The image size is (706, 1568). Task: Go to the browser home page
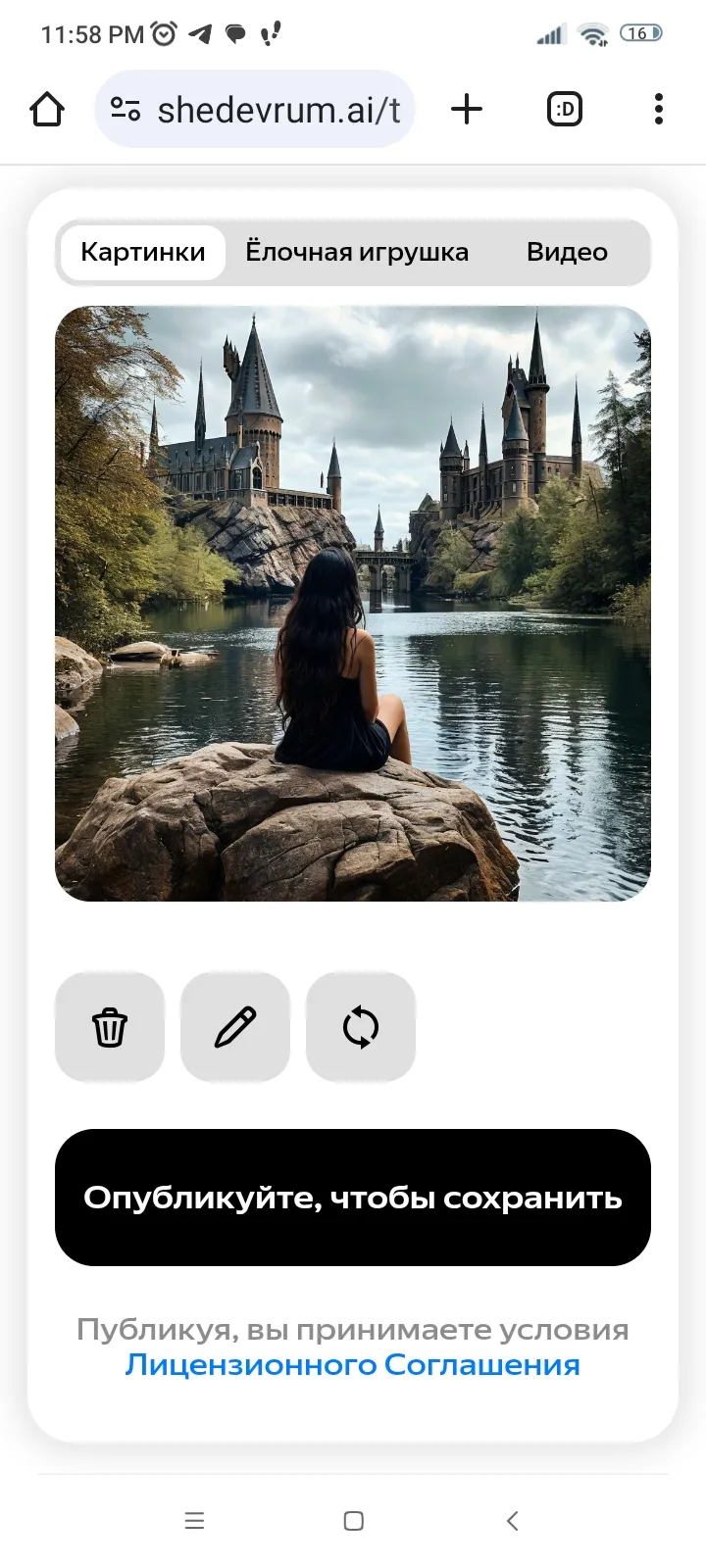tap(47, 109)
